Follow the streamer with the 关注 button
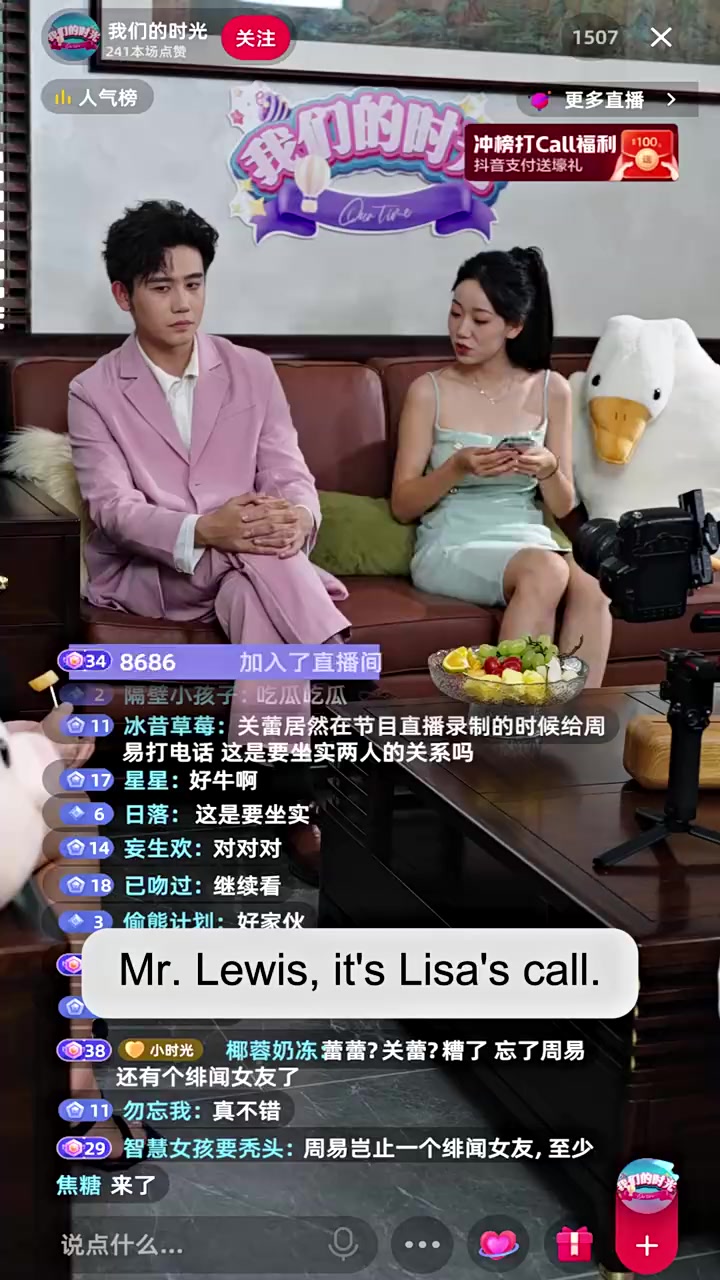 click(255, 38)
